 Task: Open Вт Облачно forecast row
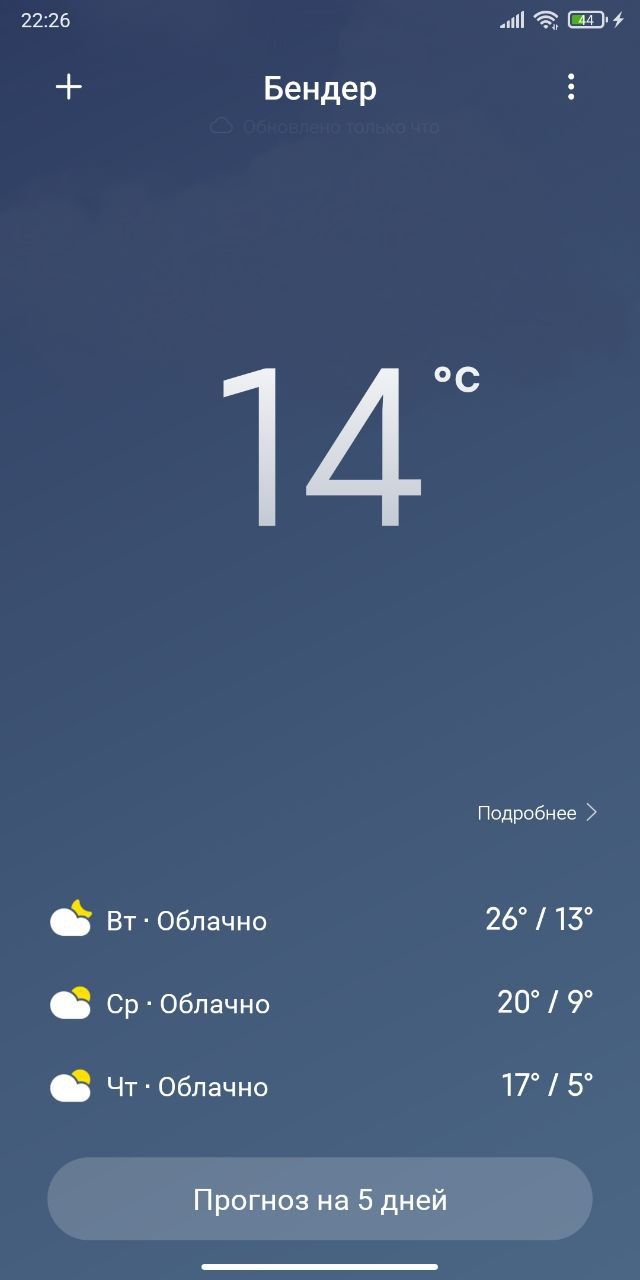pyautogui.click(x=320, y=920)
